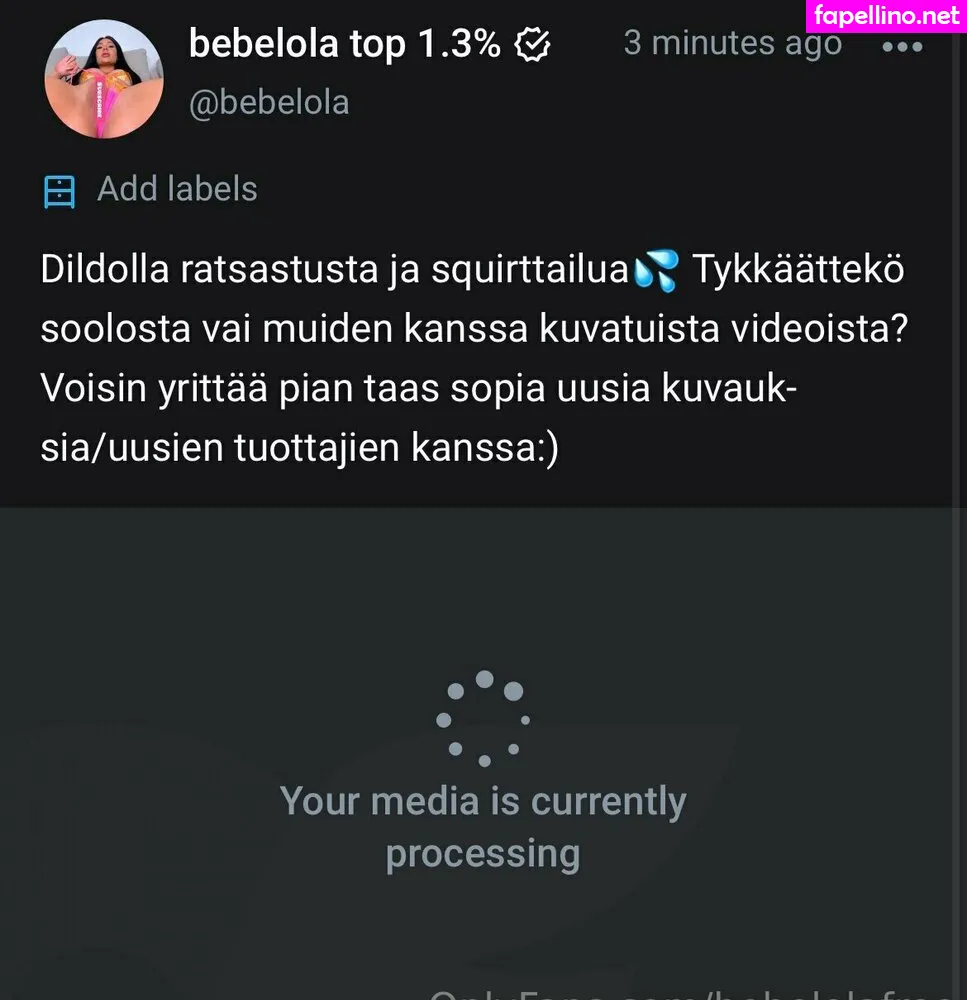Open the profile picture of the post author
The image size is (967, 1000).
[x=104, y=79]
